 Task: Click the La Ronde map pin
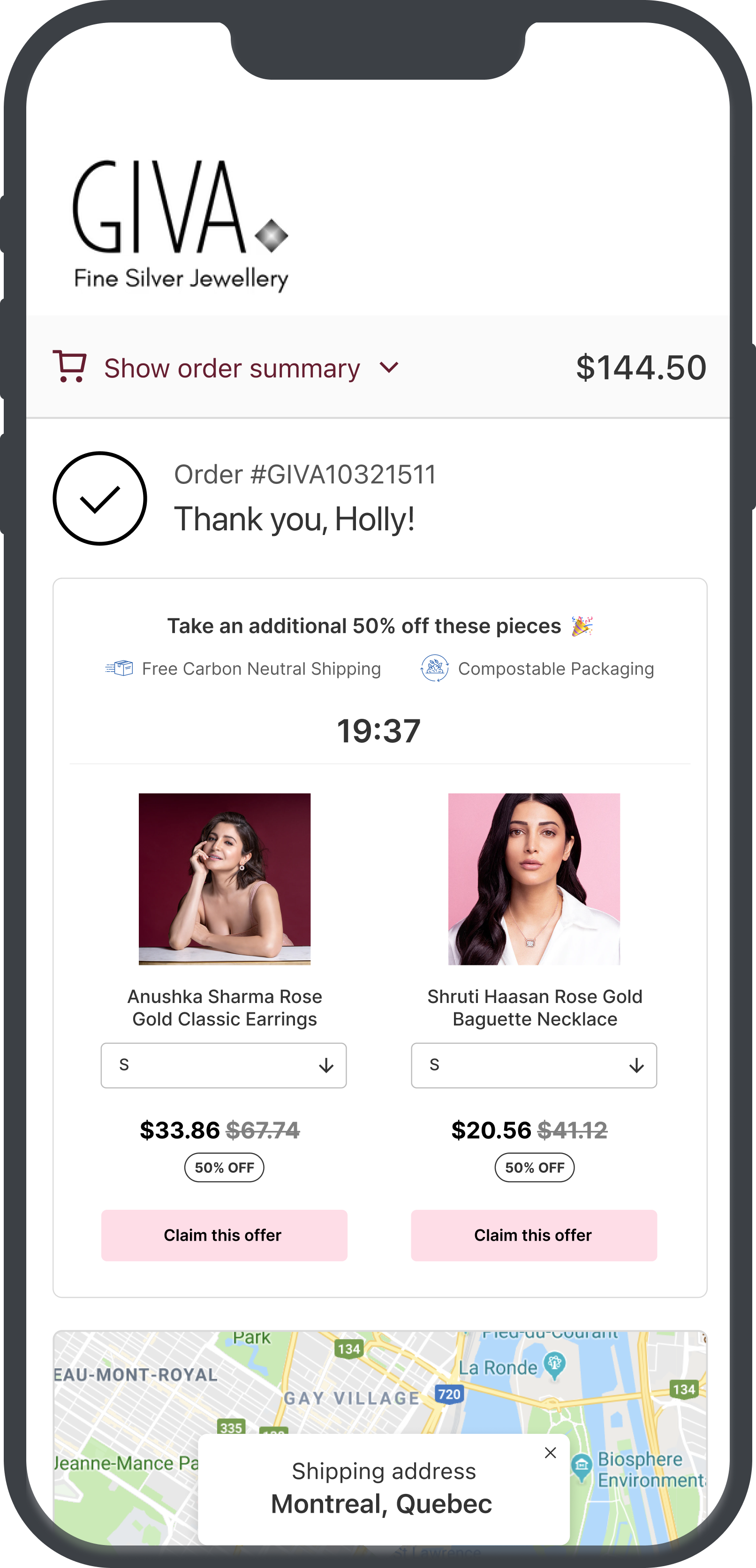554,1362
